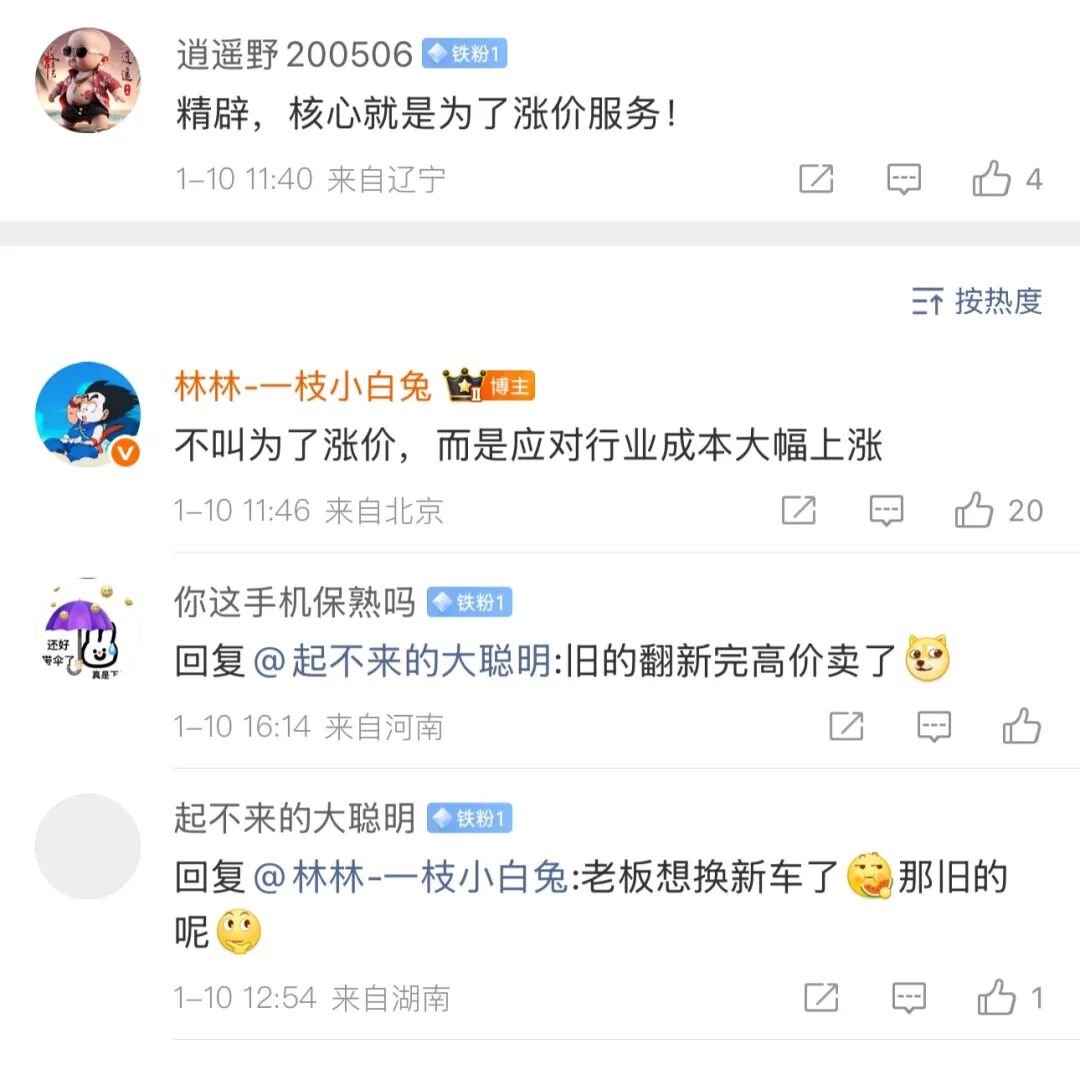
Task: Like 起不来的大聪明's reply
Action: [997, 997]
